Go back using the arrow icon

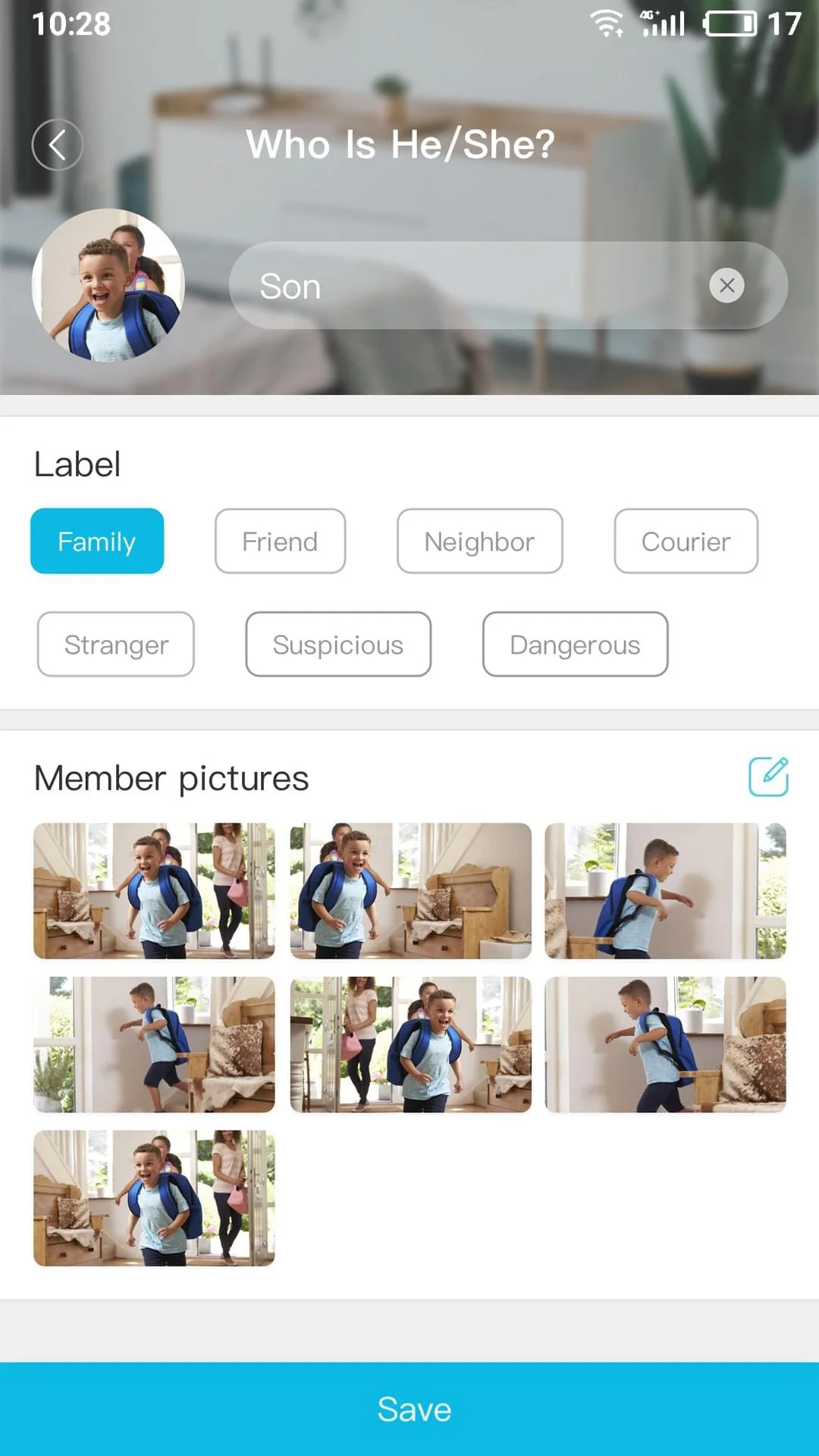click(x=58, y=145)
